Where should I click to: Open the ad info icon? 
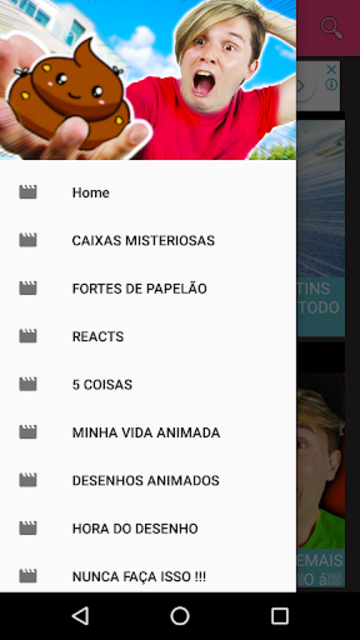[331, 84]
